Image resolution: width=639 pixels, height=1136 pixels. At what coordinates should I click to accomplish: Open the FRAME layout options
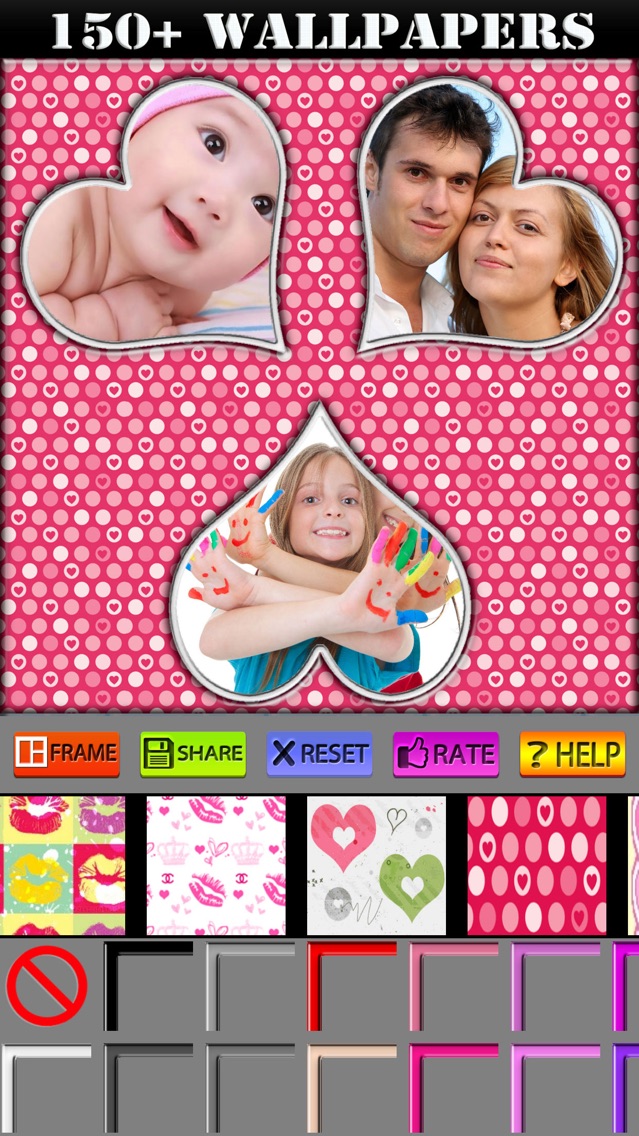click(x=67, y=753)
